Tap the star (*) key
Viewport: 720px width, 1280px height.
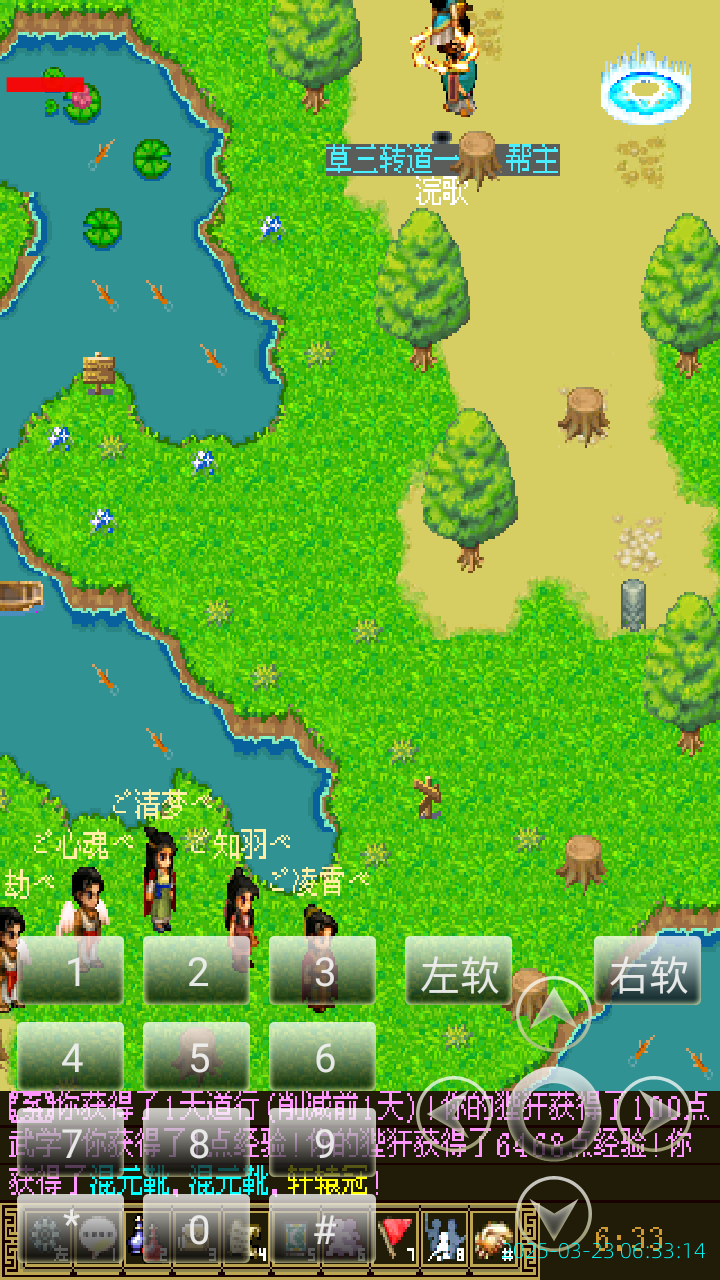pyautogui.click(x=71, y=1229)
